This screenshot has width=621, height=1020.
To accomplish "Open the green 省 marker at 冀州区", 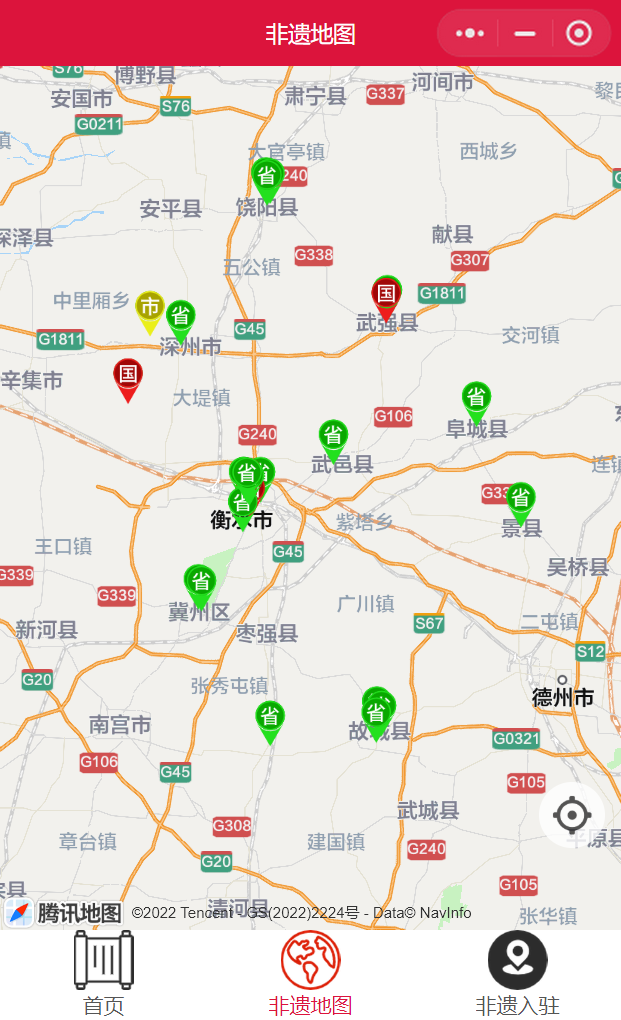I will point(200,587).
